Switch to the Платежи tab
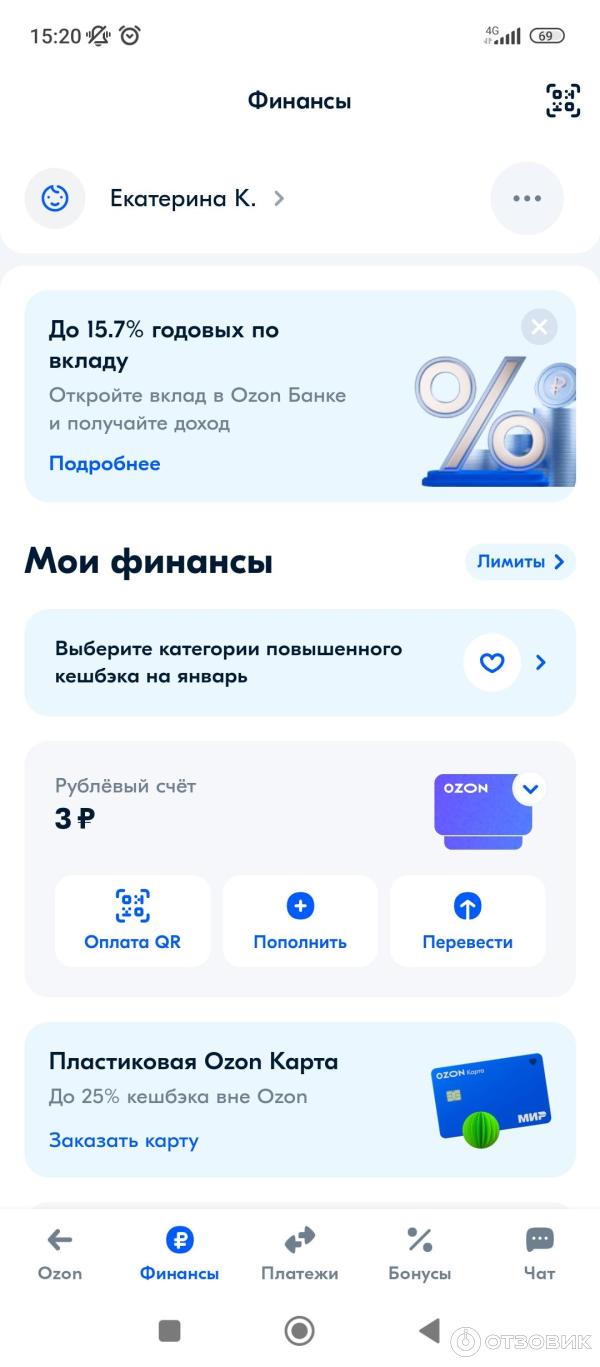This screenshot has height=1367, width=600. (x=300, y=1254)
